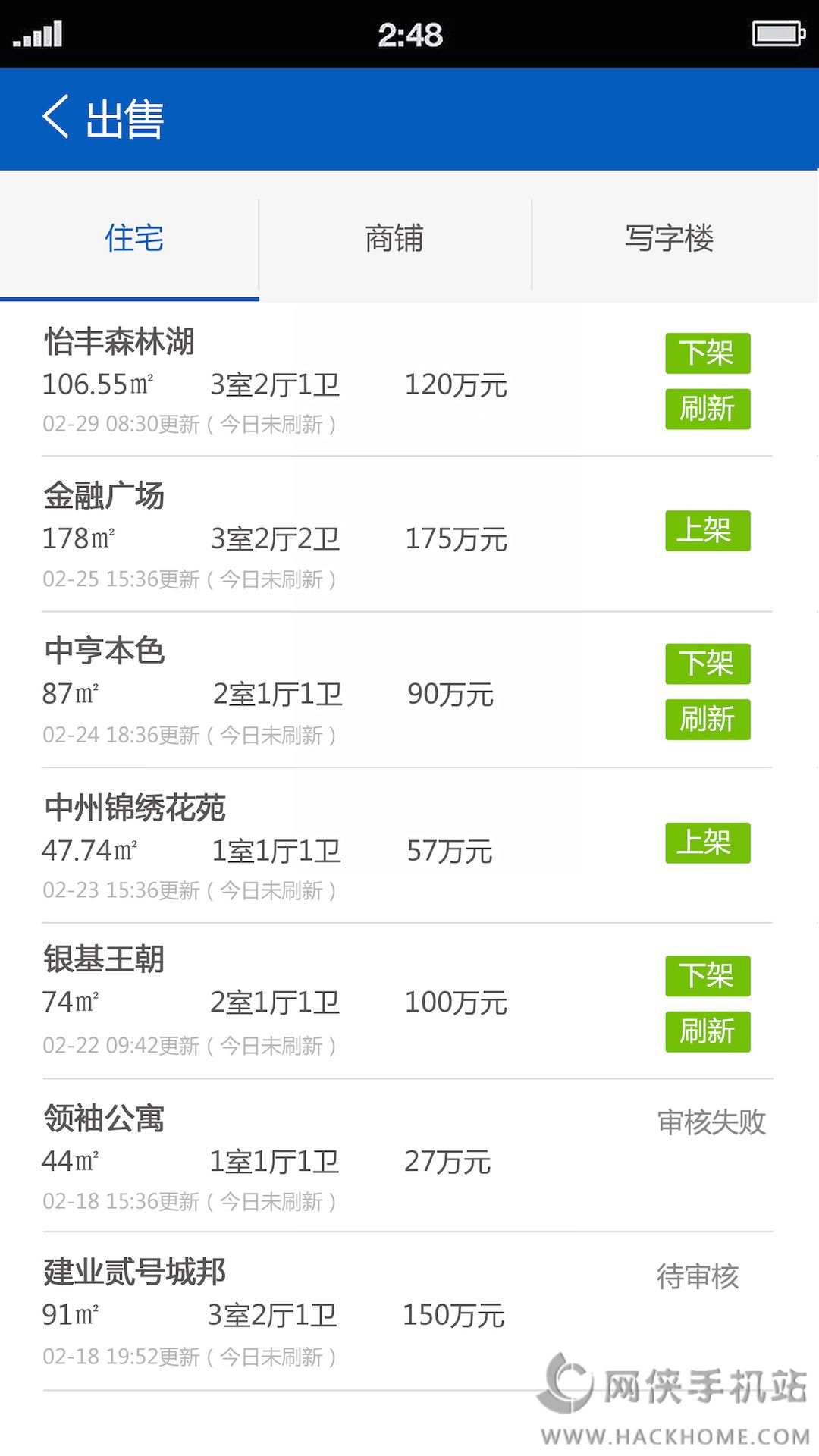Relist 中州锦绣花苑 with 上架
Viewport: 819px width, 1456px height.
(708, 843)
